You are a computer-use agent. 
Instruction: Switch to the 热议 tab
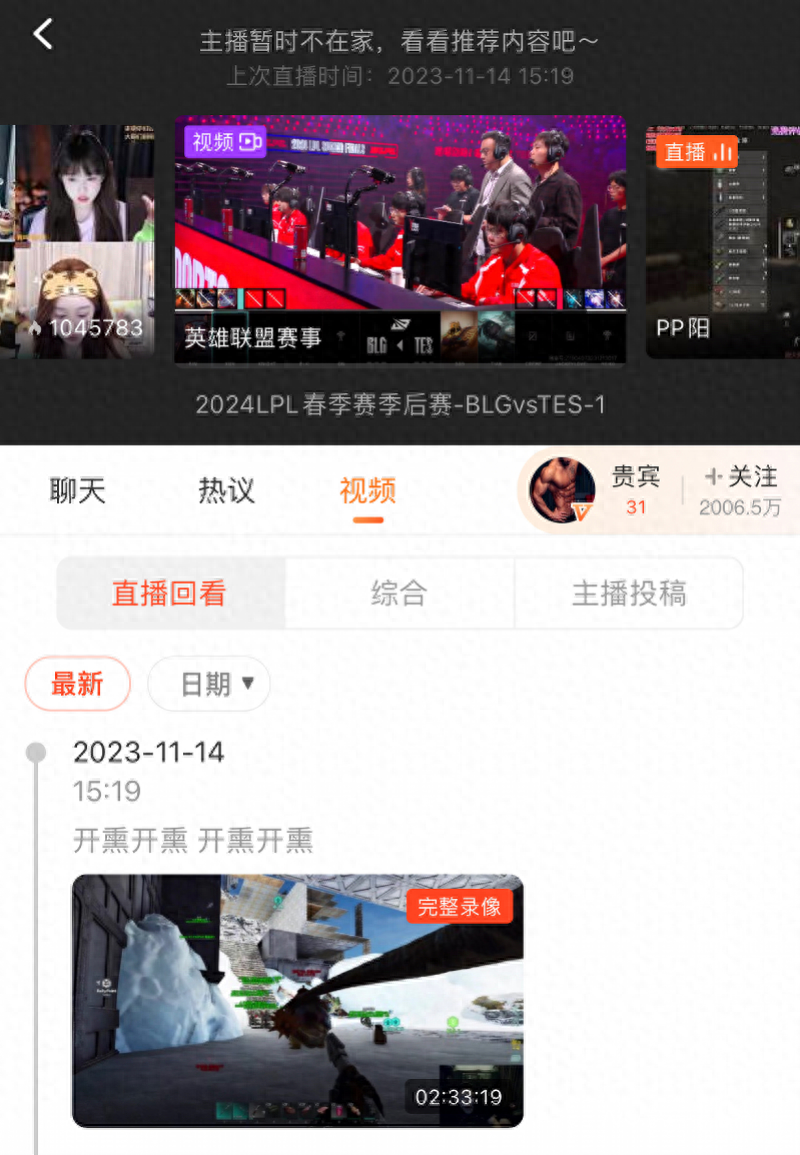226,491
